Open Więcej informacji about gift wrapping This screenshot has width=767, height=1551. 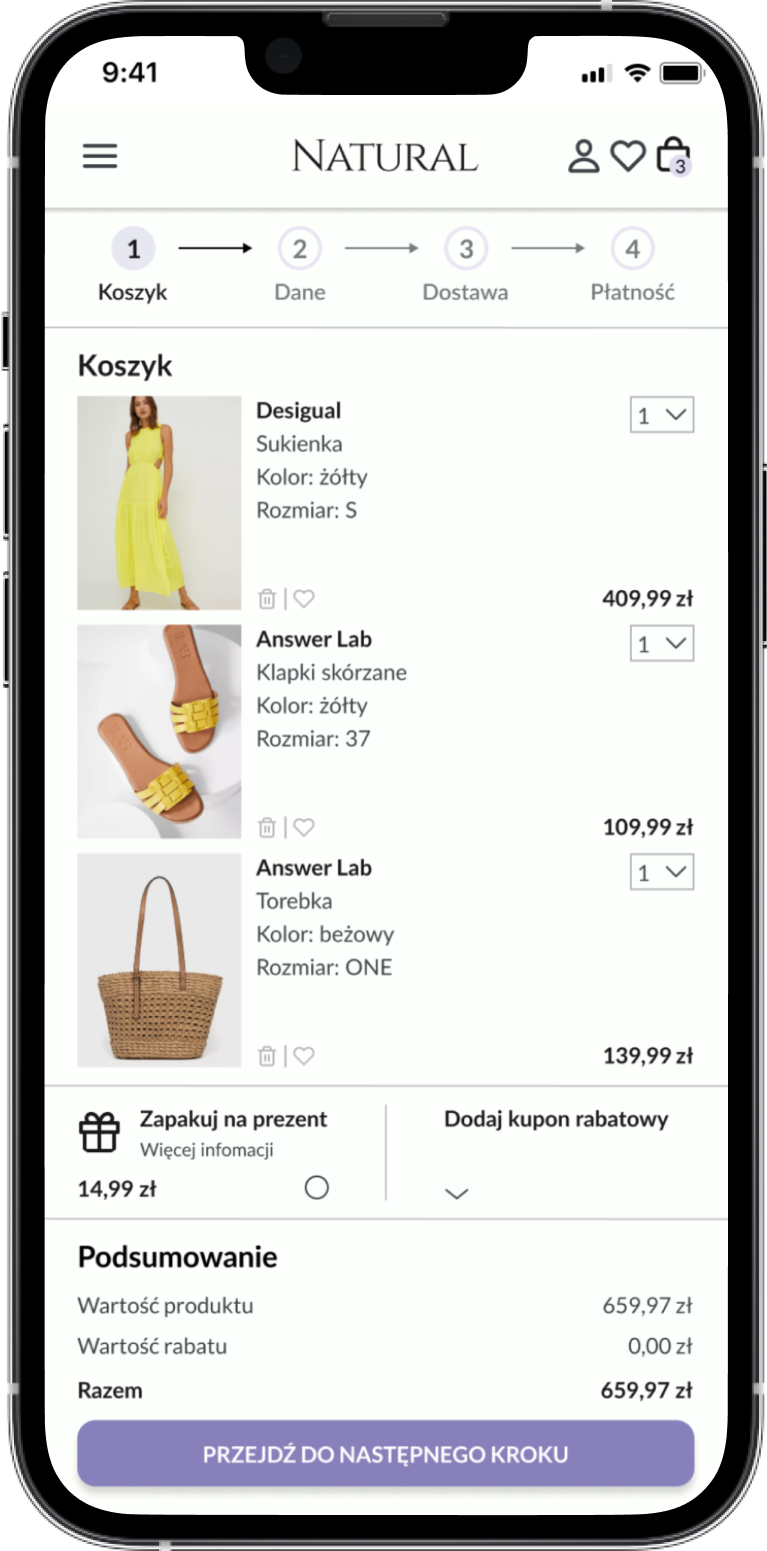(207, 1150)
